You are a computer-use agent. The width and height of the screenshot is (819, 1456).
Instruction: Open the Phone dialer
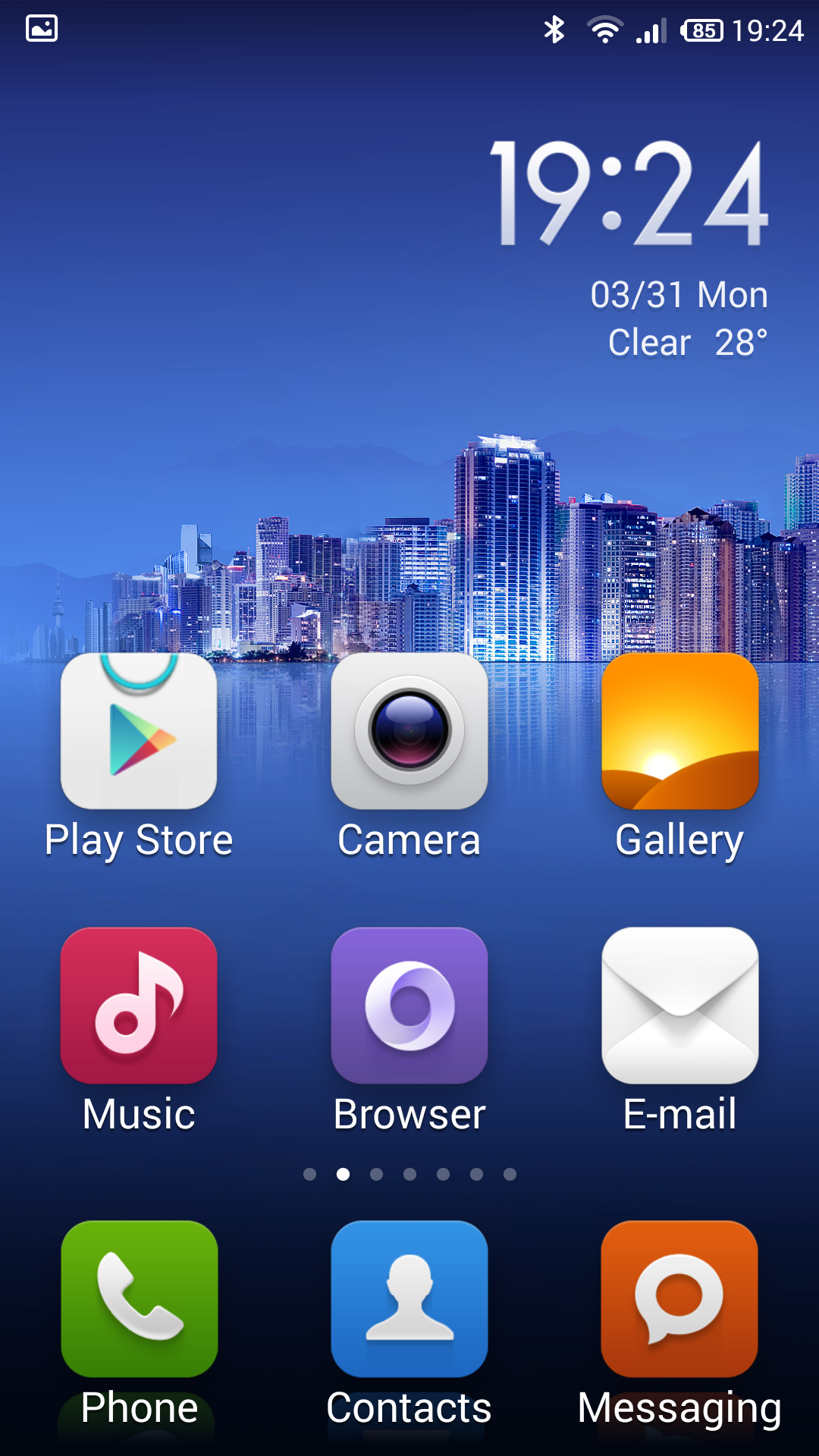139,1298
